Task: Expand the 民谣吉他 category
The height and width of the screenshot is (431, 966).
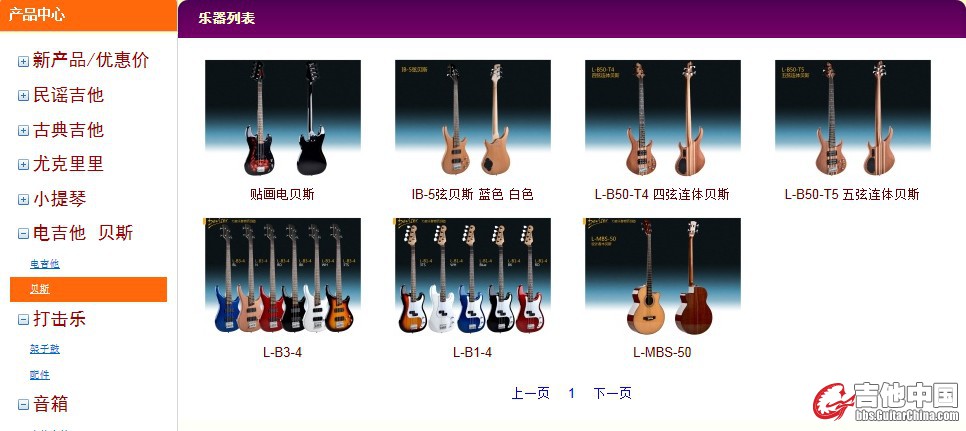Action: click(23, 96)
